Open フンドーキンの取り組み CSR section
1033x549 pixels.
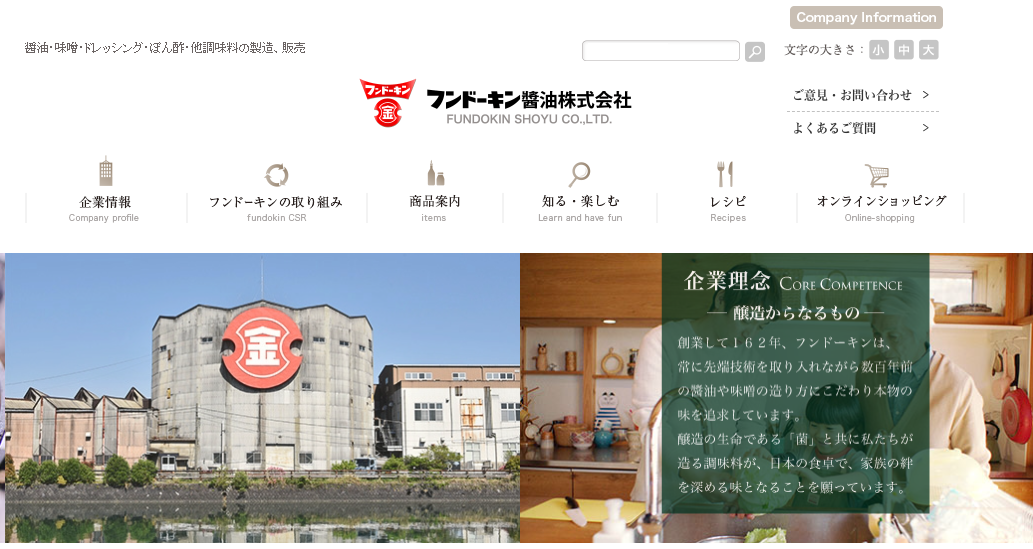click(276, 191)
